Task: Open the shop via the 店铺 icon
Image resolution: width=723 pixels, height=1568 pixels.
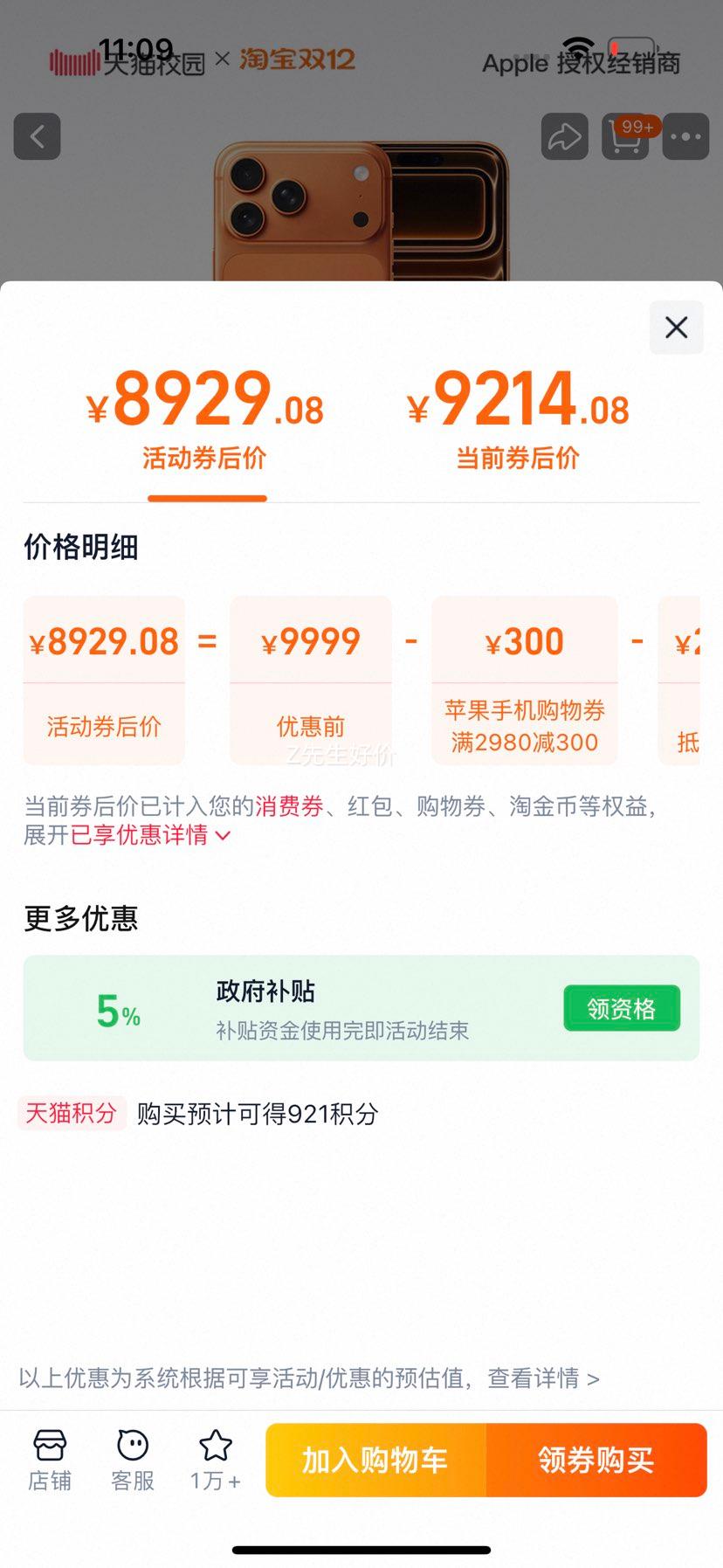Action: click(x=50, y=1459)
